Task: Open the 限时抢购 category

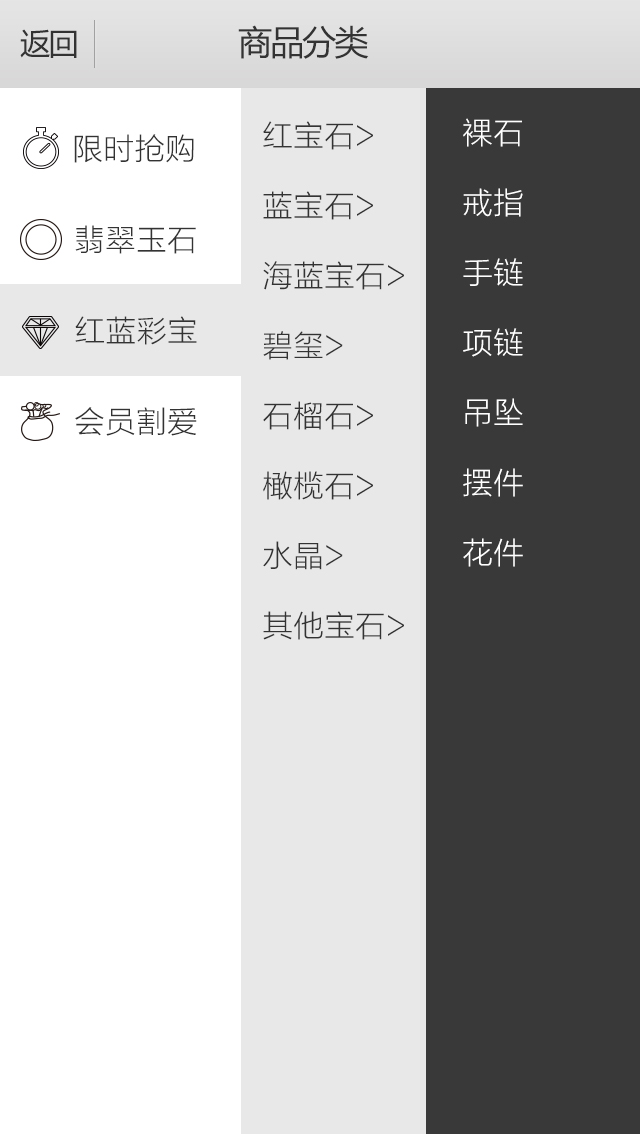Action: click(120, 149)
